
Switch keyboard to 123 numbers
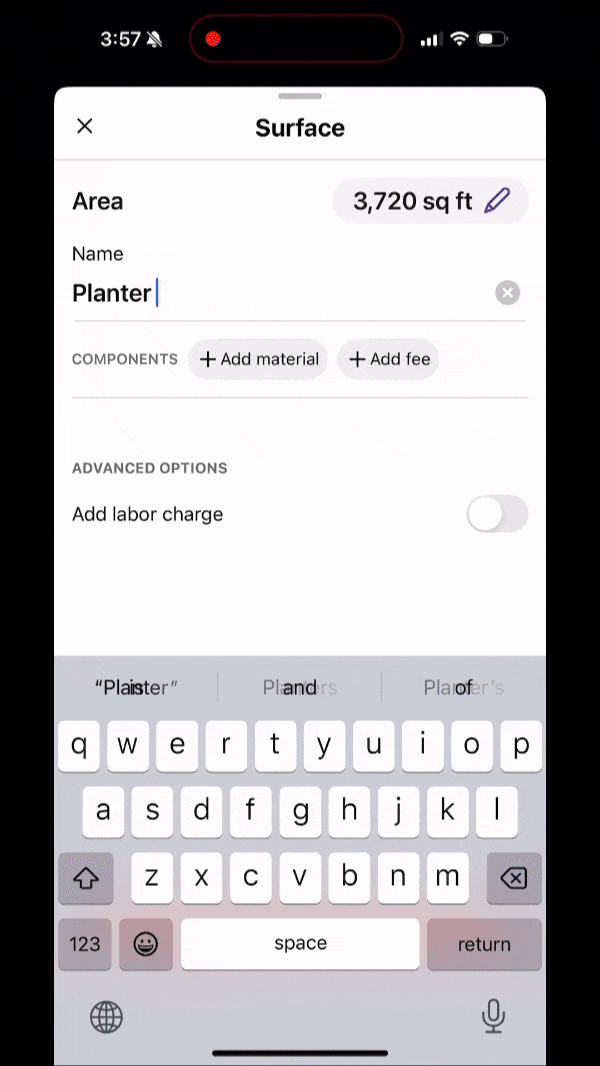[85, 944]
